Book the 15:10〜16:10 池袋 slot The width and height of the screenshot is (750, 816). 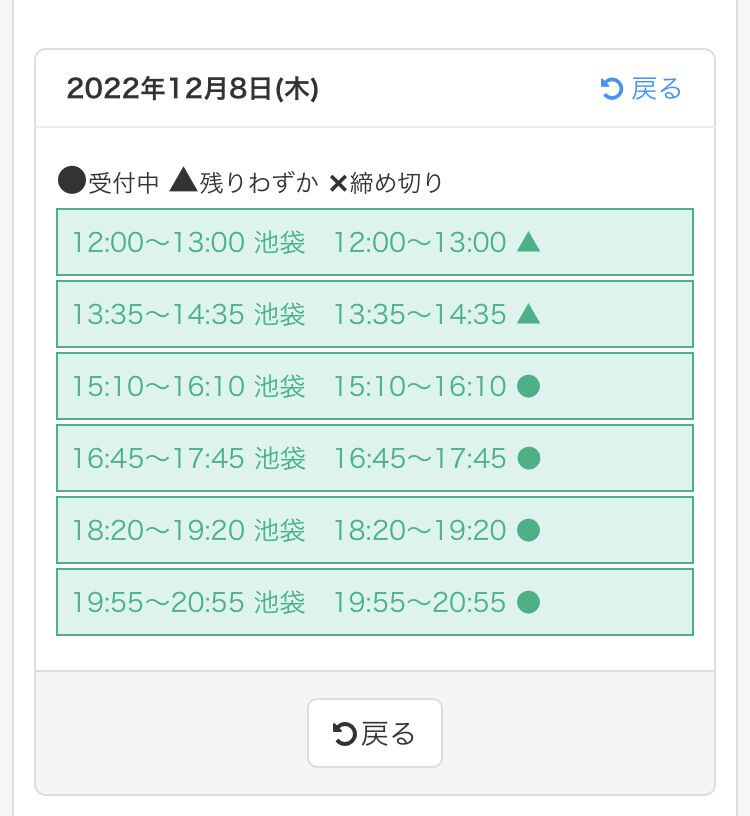point(374,386)
